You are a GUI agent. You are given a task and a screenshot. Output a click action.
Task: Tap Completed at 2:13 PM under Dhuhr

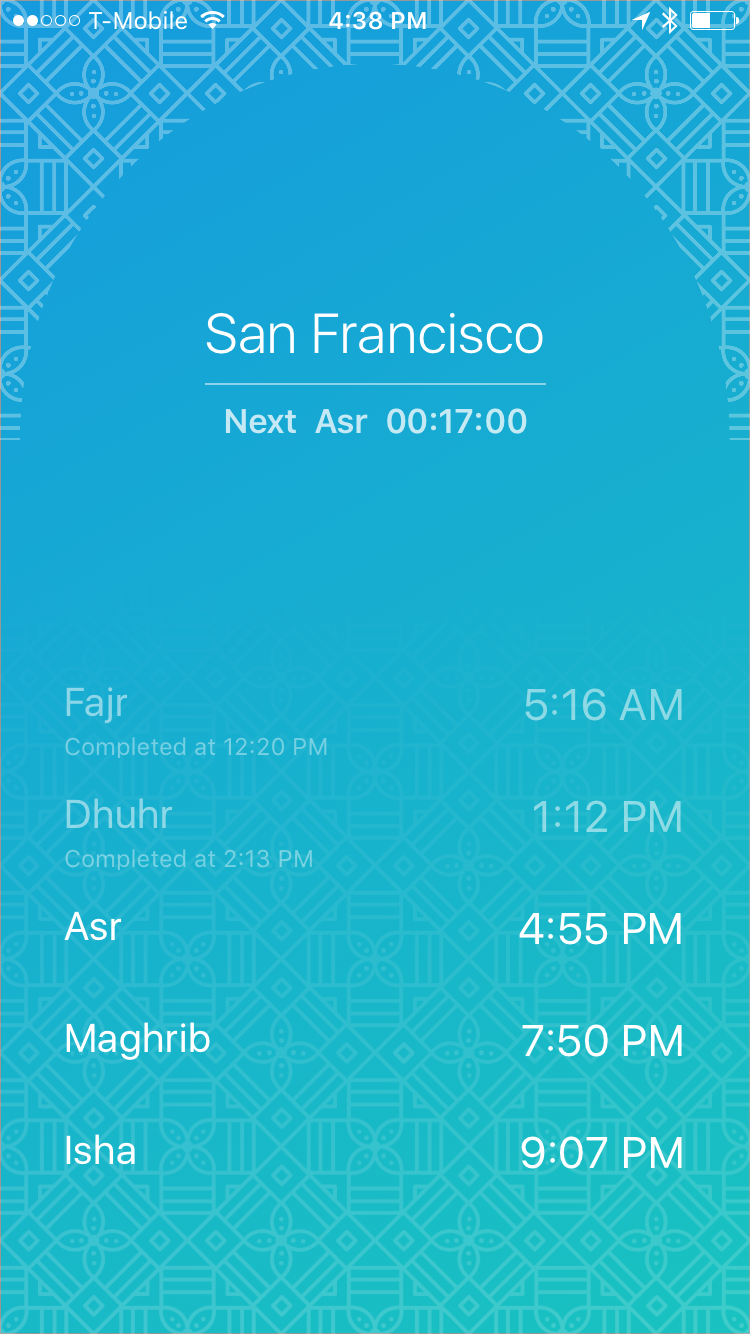(x=188, y=859)
